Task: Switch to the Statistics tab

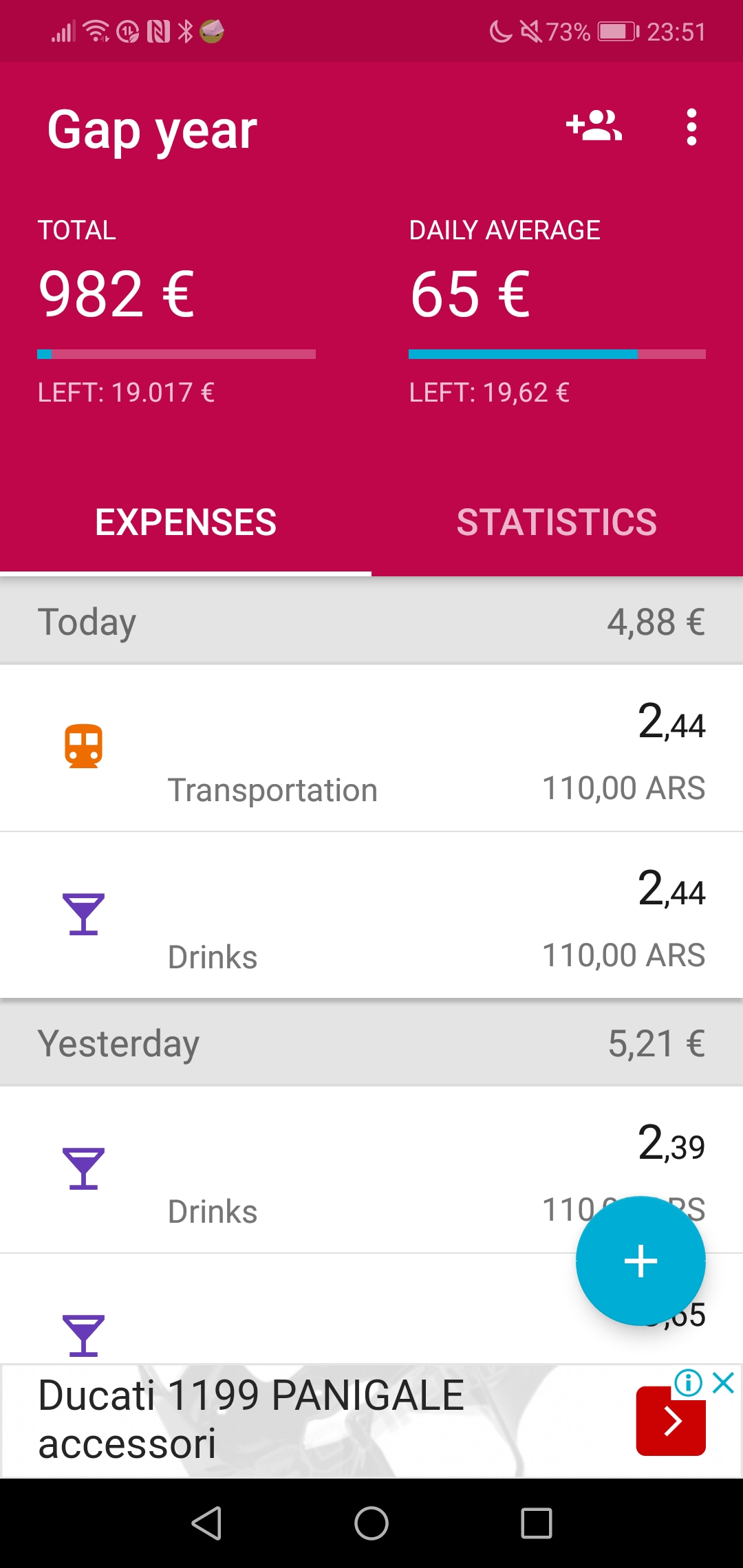Action: click(557, 522)
